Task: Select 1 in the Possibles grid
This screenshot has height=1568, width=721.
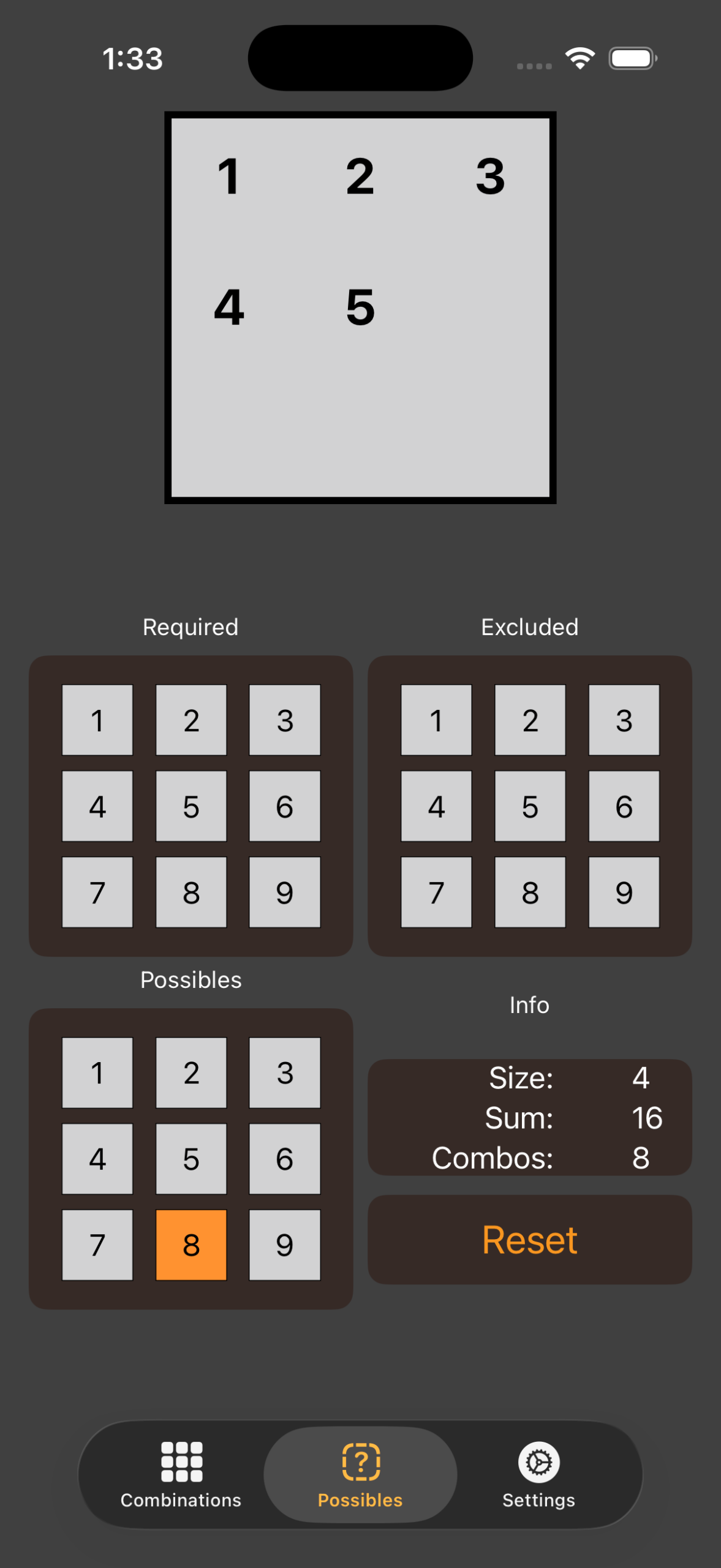Action: point(97,1073)
